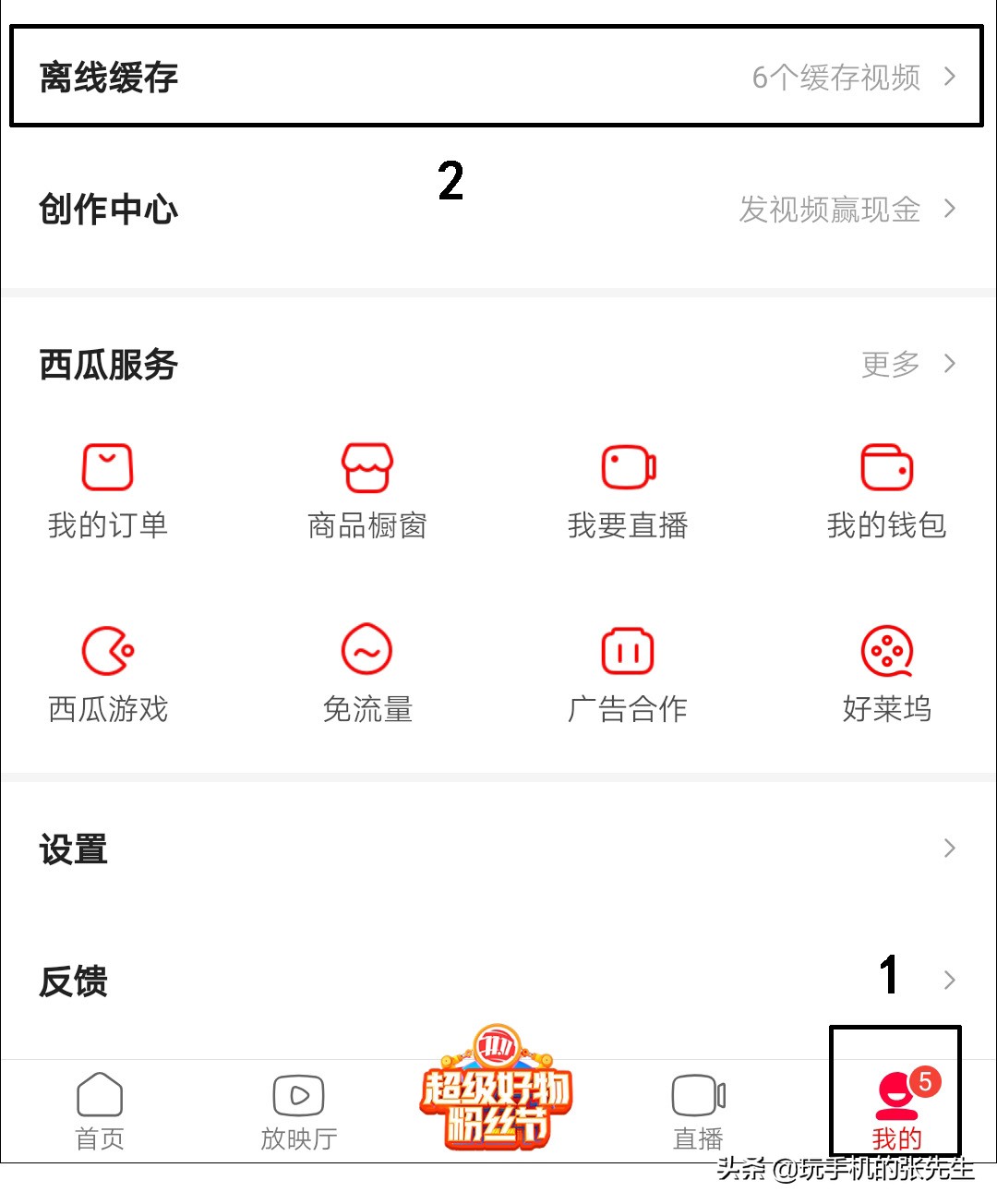Viewport: 997px width, 1204px height.
Task: Open My Orders (我的订单)
Action: pos(106,489)
